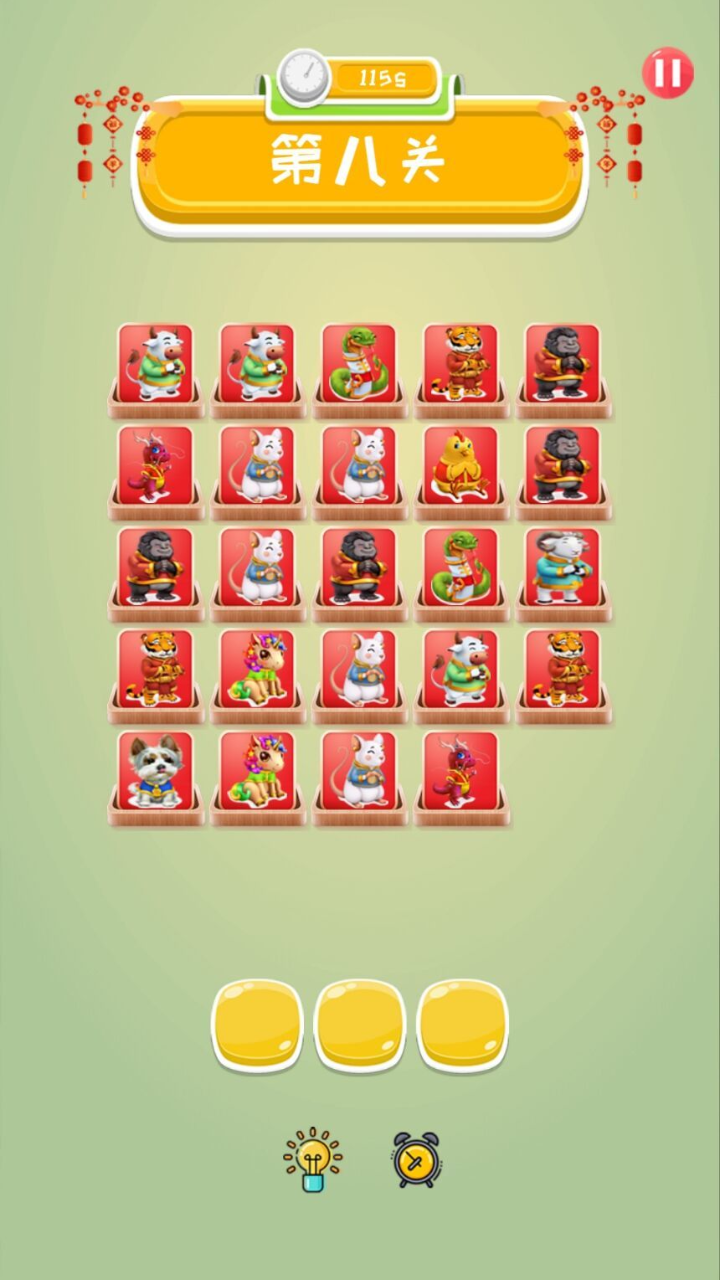Image resolution: width=720 pixels, height=1280 pixels.
Task: Select the goat tile in teal robe
Action: (x=563, y=567)
